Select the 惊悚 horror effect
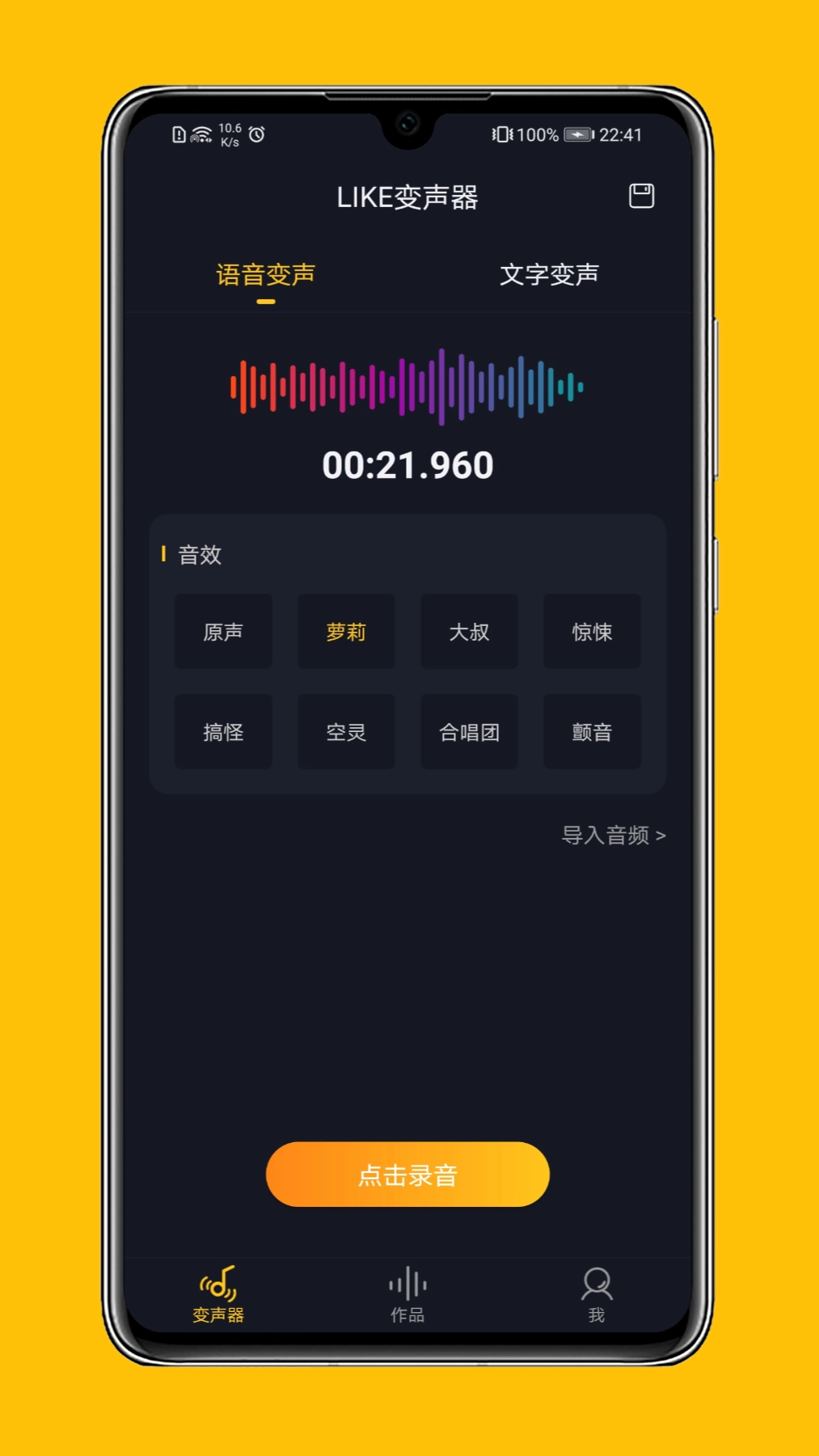Viewport: 819px width, 1456px height. click(592, 632)
